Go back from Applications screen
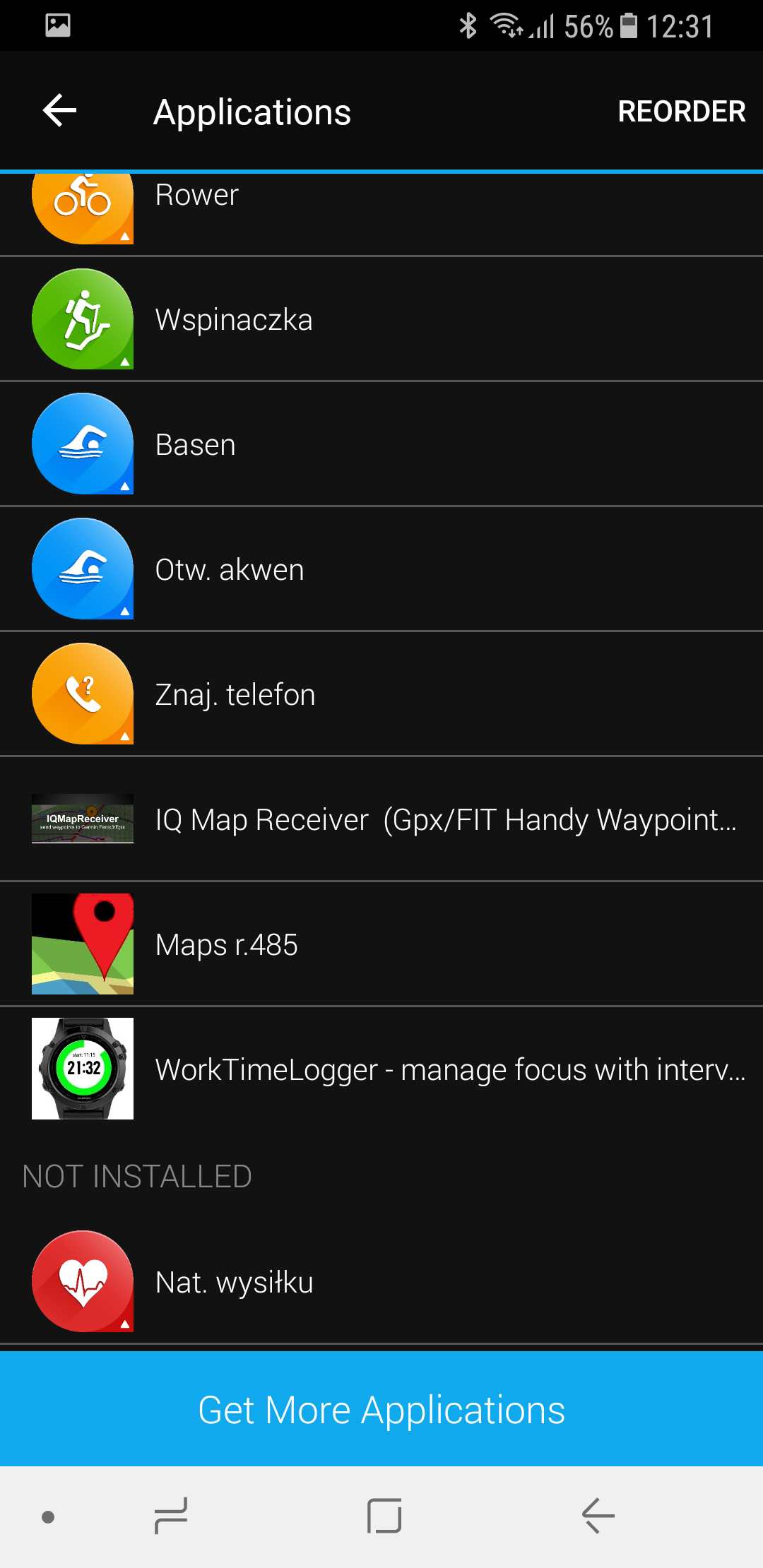763x1568 pixels. point(59,111)
